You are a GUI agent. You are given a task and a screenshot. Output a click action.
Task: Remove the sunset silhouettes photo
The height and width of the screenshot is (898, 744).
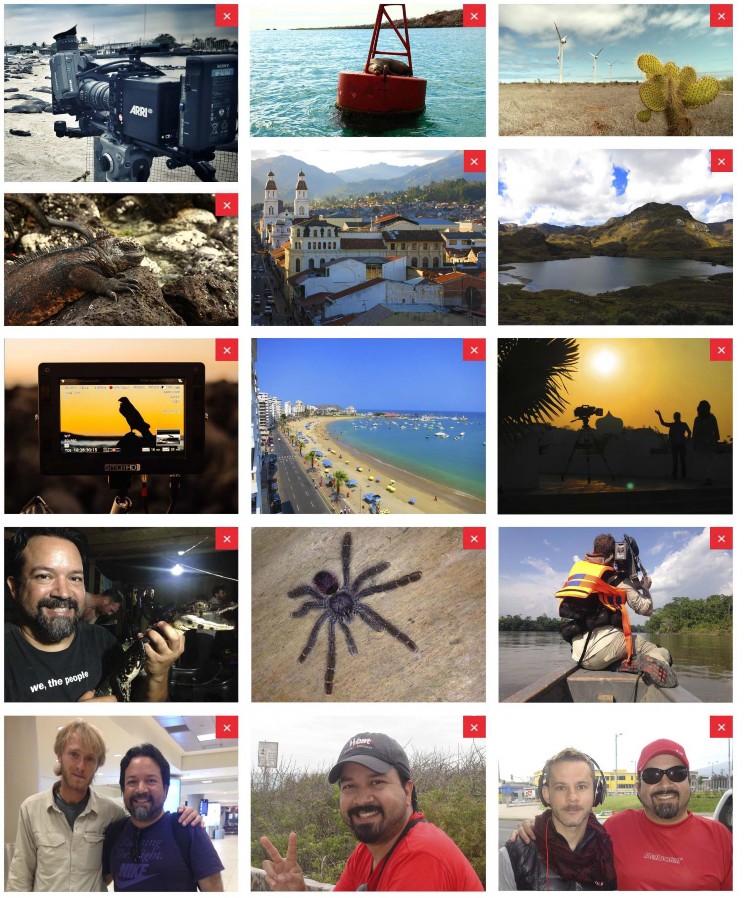(721, 349)
